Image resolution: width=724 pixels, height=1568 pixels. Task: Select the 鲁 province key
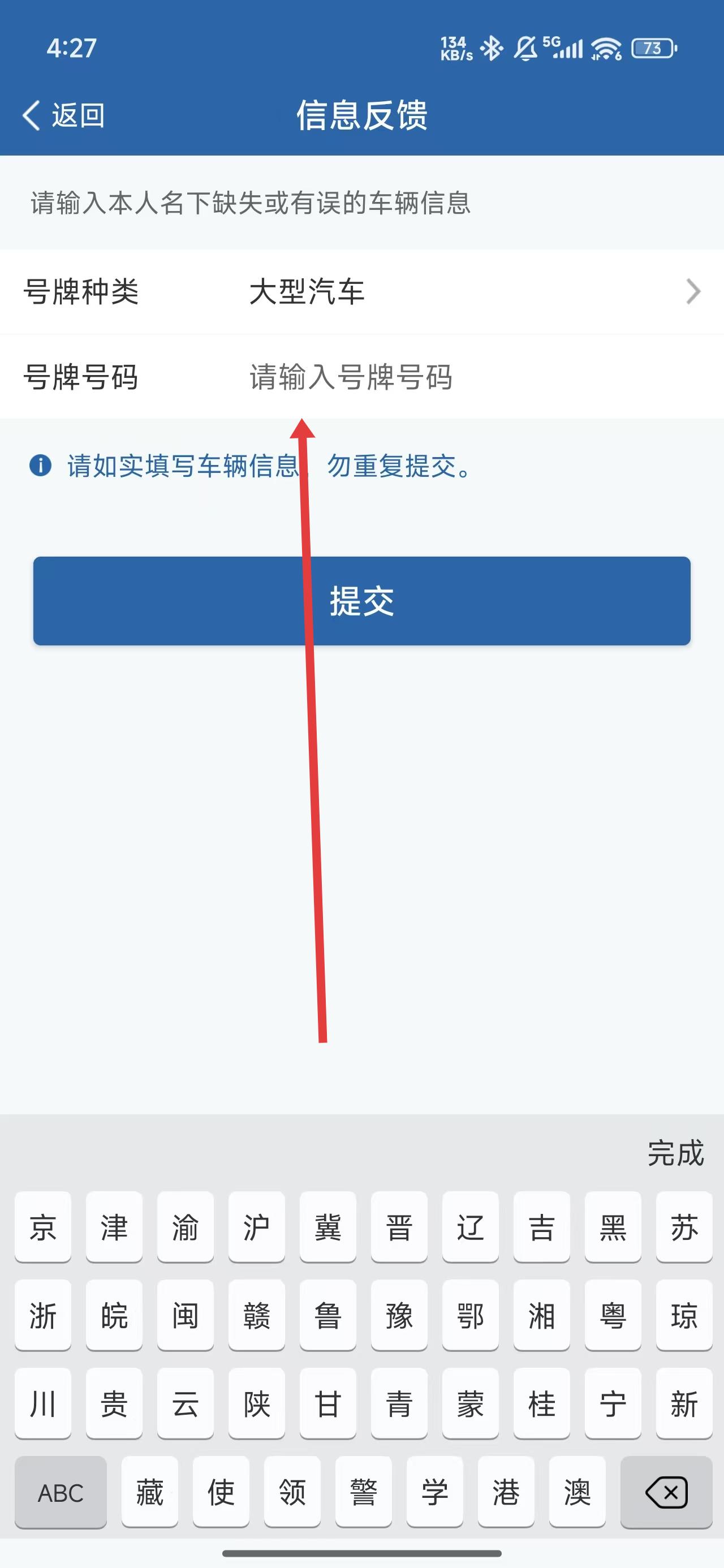(x=327, y=1315)
